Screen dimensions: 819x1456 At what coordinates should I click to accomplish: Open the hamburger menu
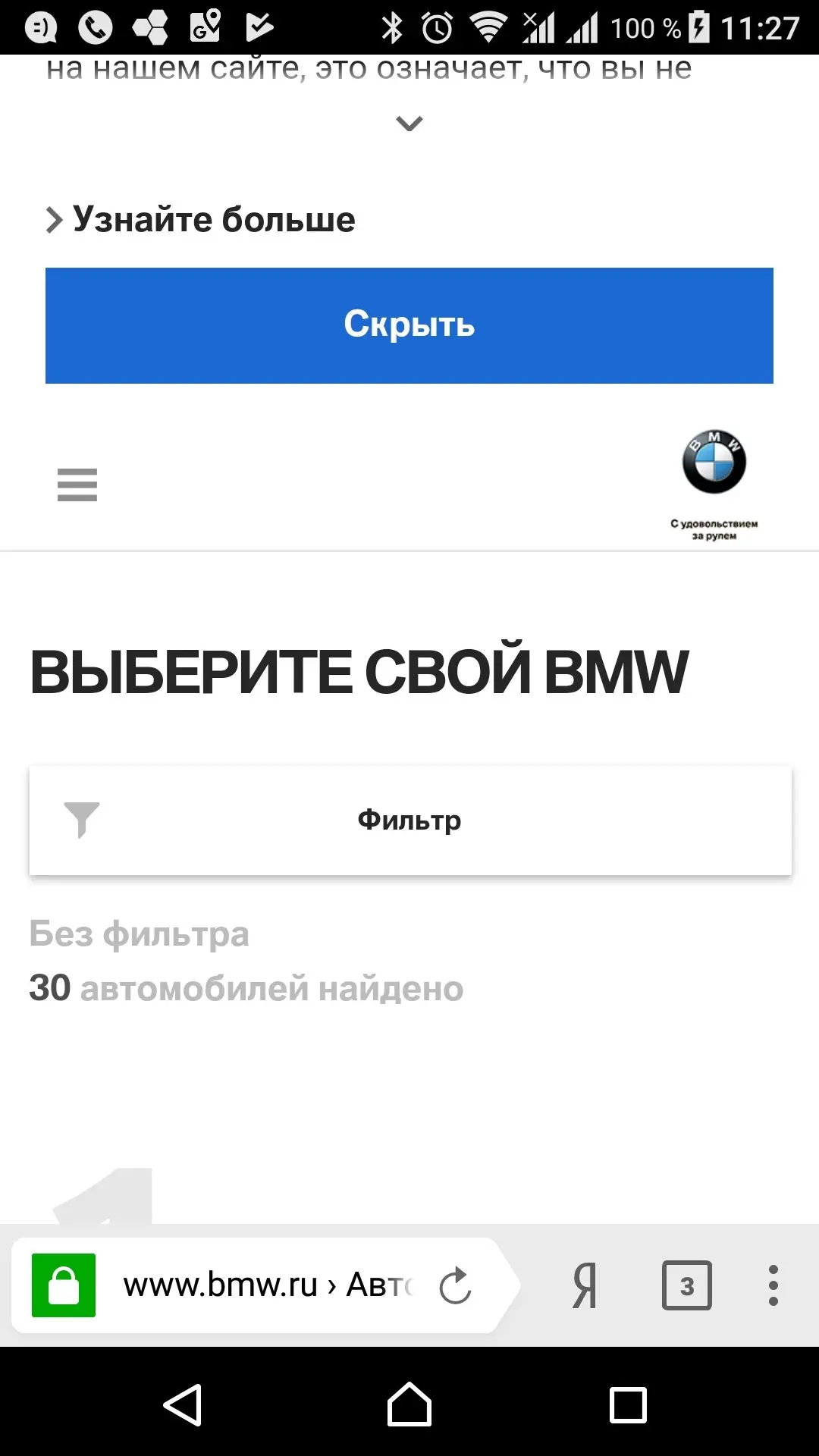(77, 485)
